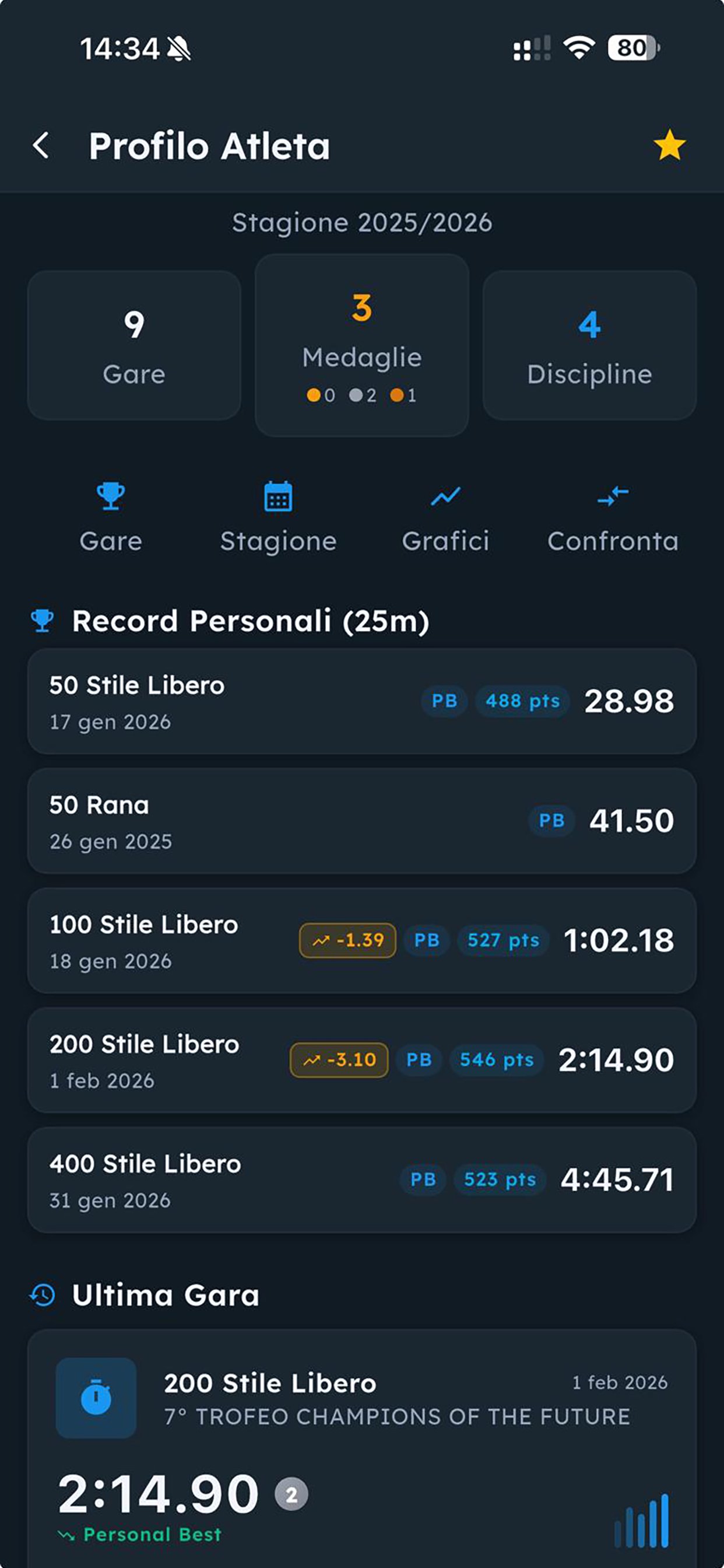
Task: Open the 400 Stile Libero record
Action: pyautogui.click(x=362, y=1179)
